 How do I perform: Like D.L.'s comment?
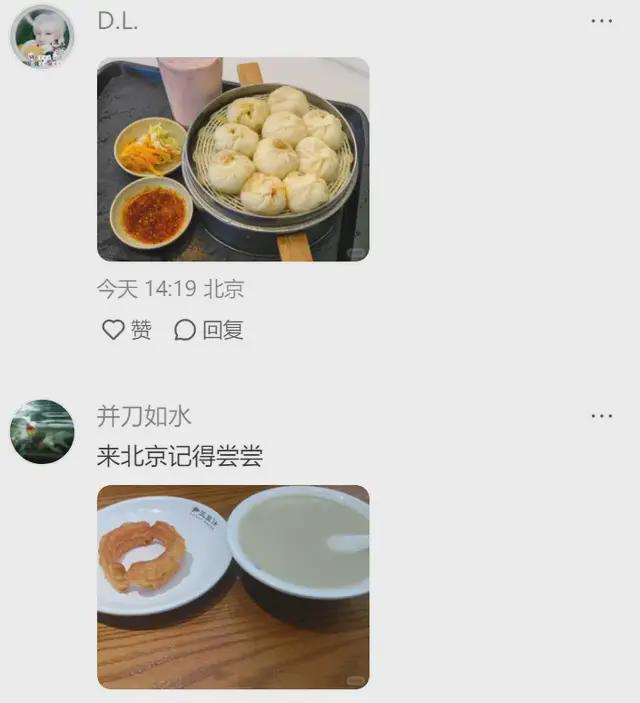pos(127,330)
